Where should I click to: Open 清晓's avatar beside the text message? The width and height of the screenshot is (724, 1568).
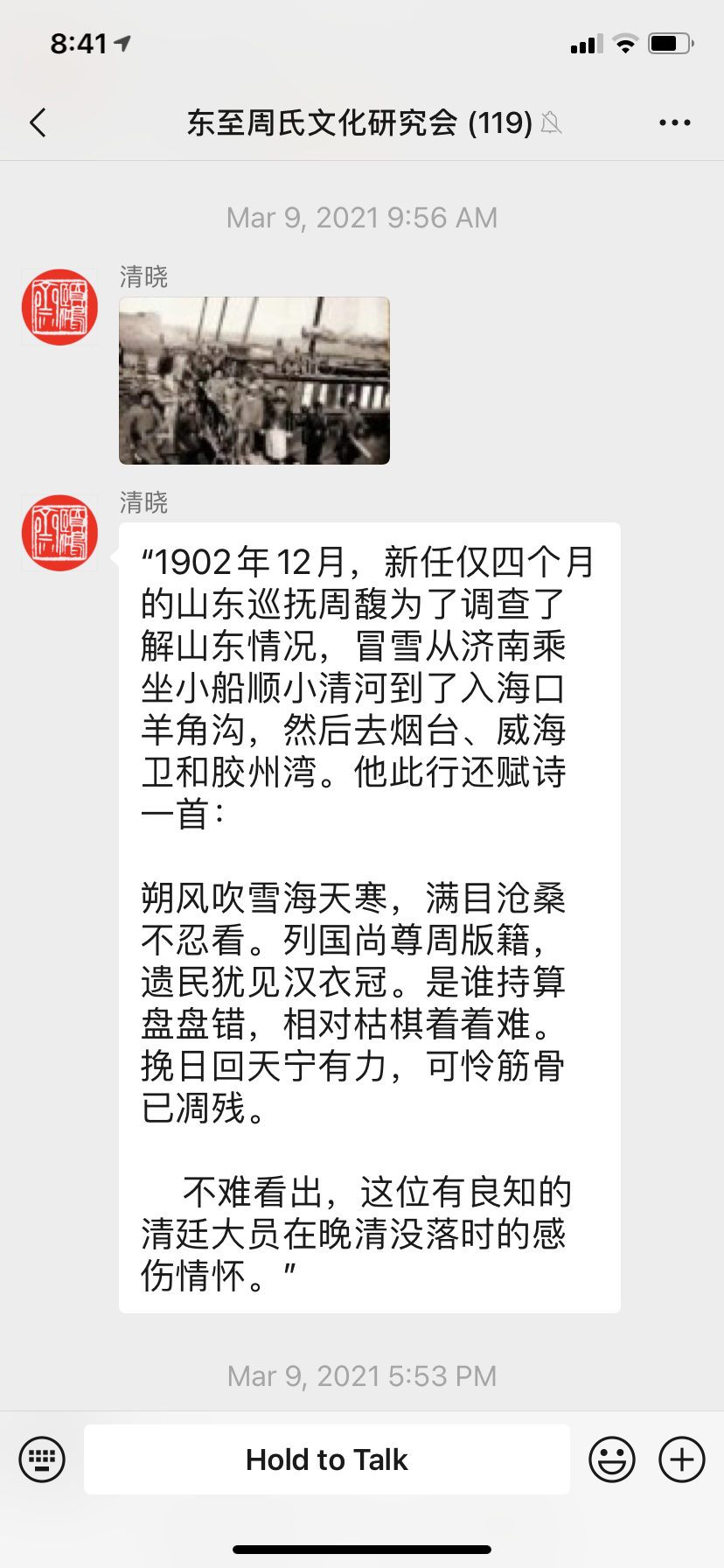point(59,533)
